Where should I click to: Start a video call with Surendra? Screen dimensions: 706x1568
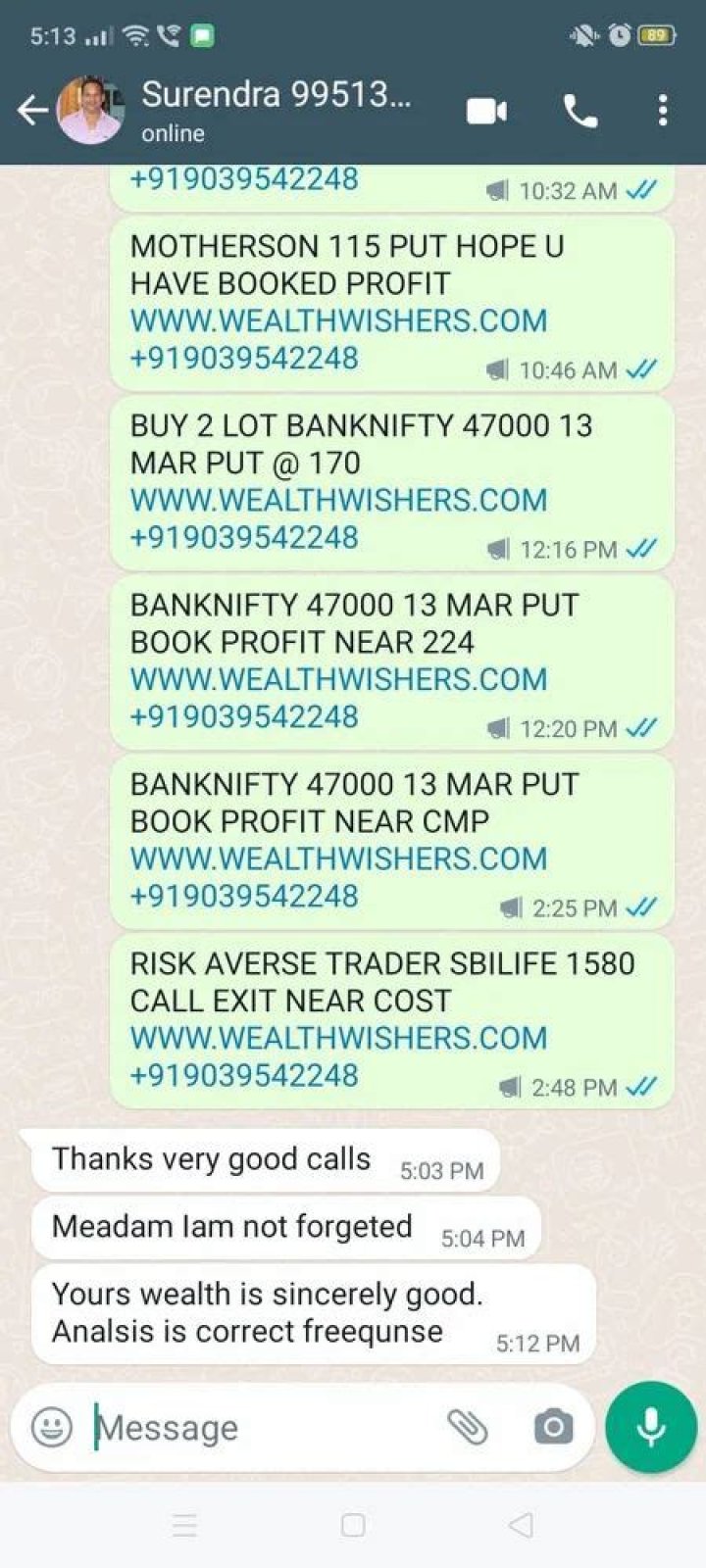click(x=487, y=111)
